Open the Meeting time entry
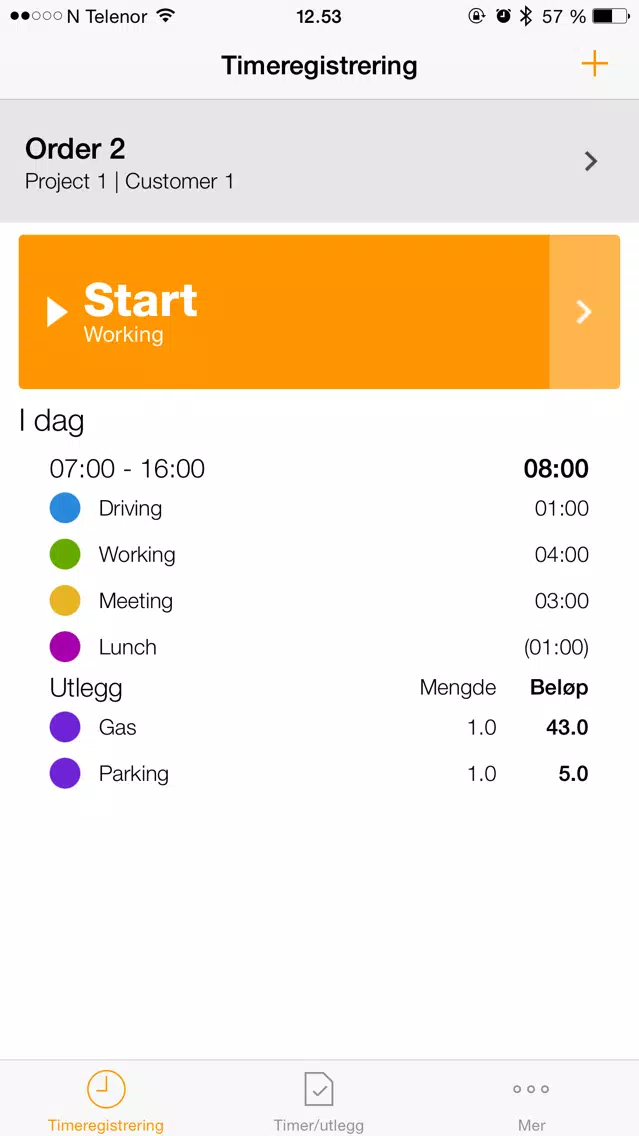The image size is (639, 1136). (x=319, y=601)
